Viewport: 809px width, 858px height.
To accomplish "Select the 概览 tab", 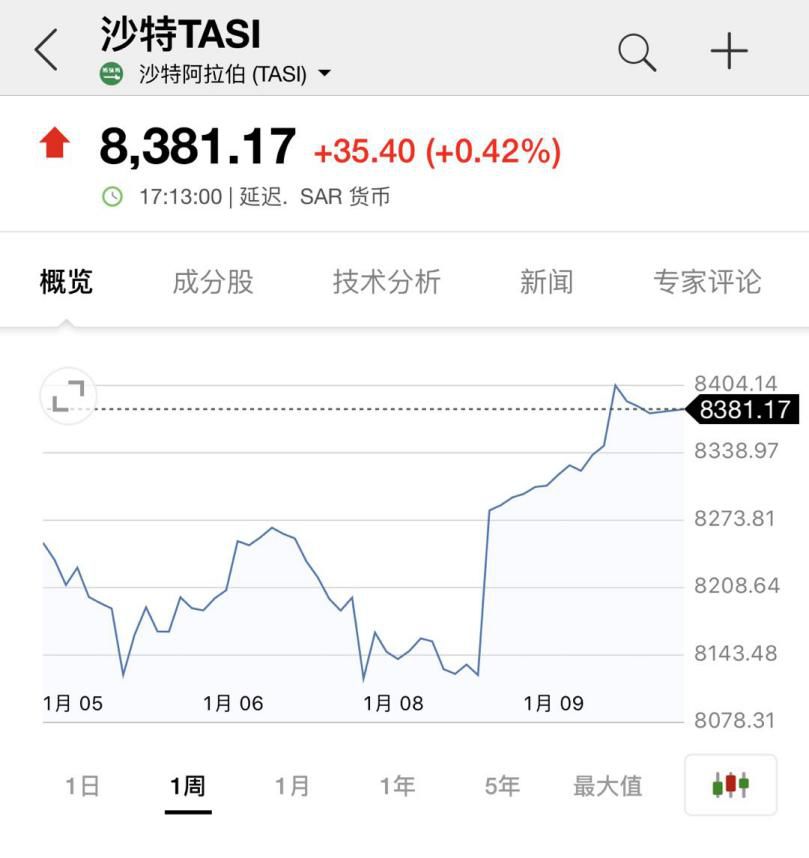I will tap(66, 282).
